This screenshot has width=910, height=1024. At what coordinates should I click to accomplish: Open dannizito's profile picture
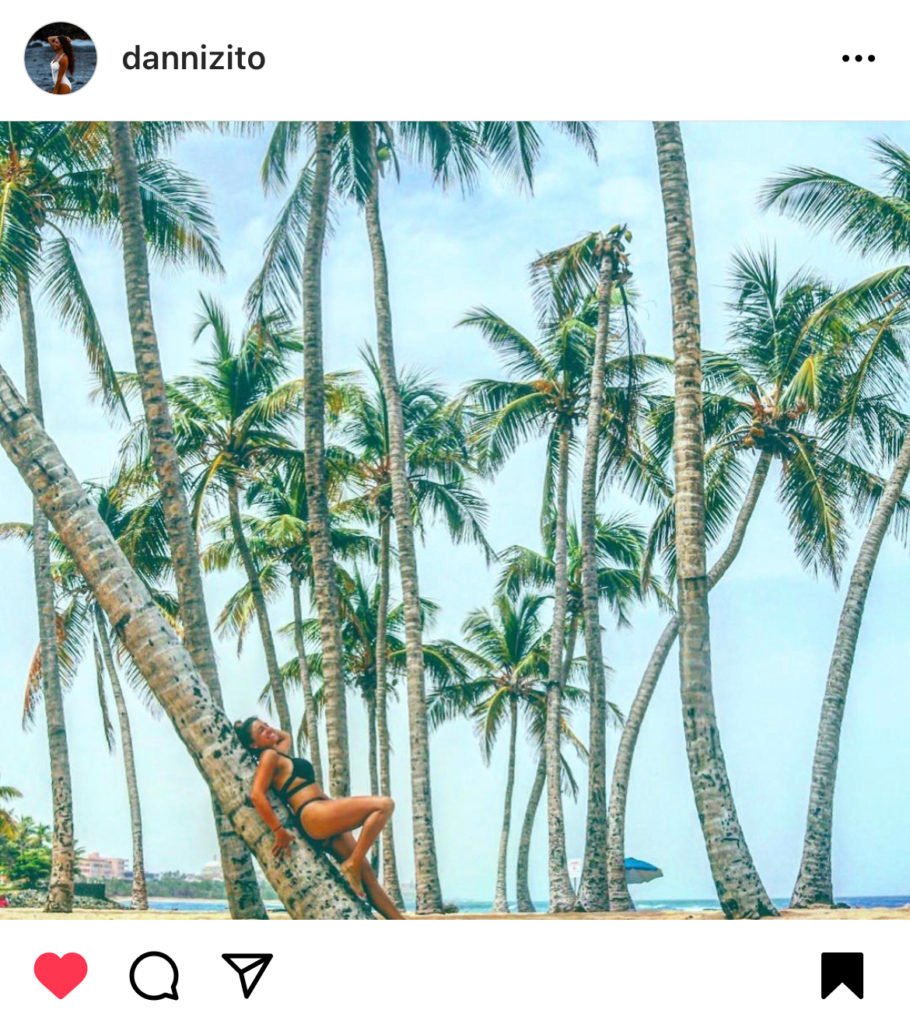60,58
